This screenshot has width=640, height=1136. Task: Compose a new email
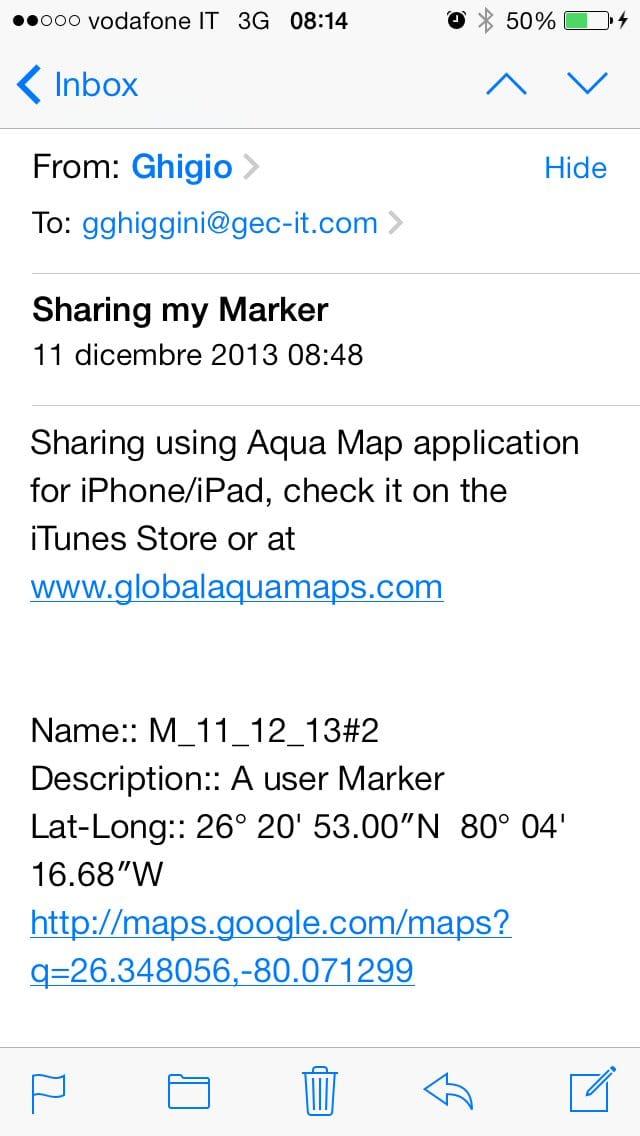(592, 1090)
